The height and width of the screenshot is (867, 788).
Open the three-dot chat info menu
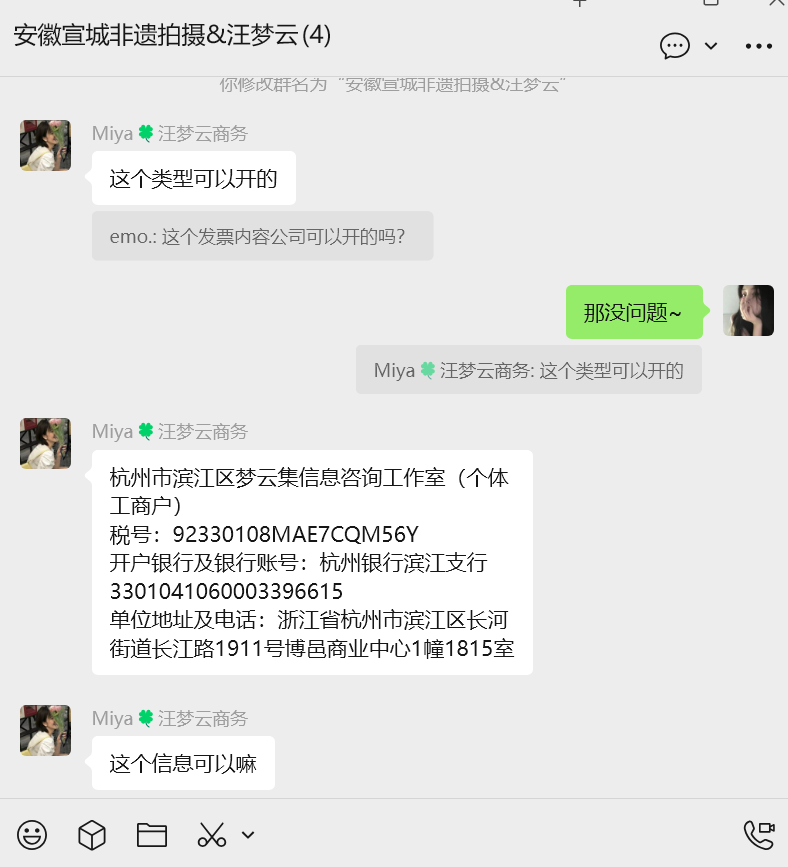(759, 46)
